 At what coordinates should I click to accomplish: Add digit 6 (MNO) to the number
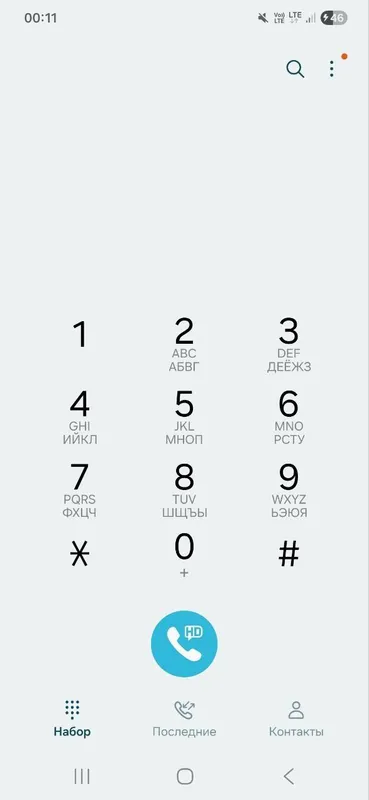(288, 417)
